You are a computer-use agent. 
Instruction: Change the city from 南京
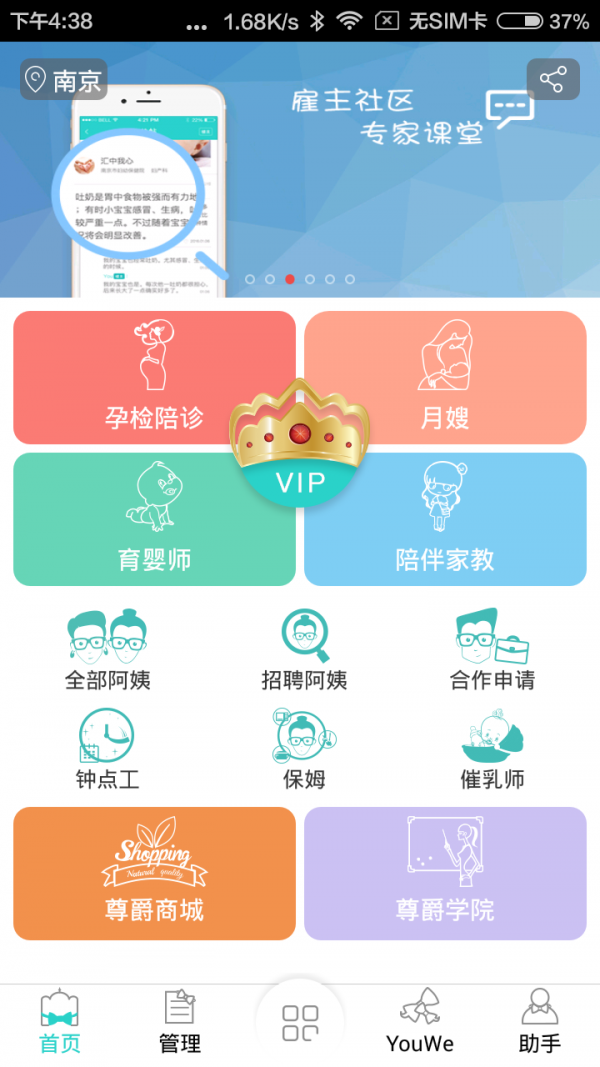tap(64, 80)
